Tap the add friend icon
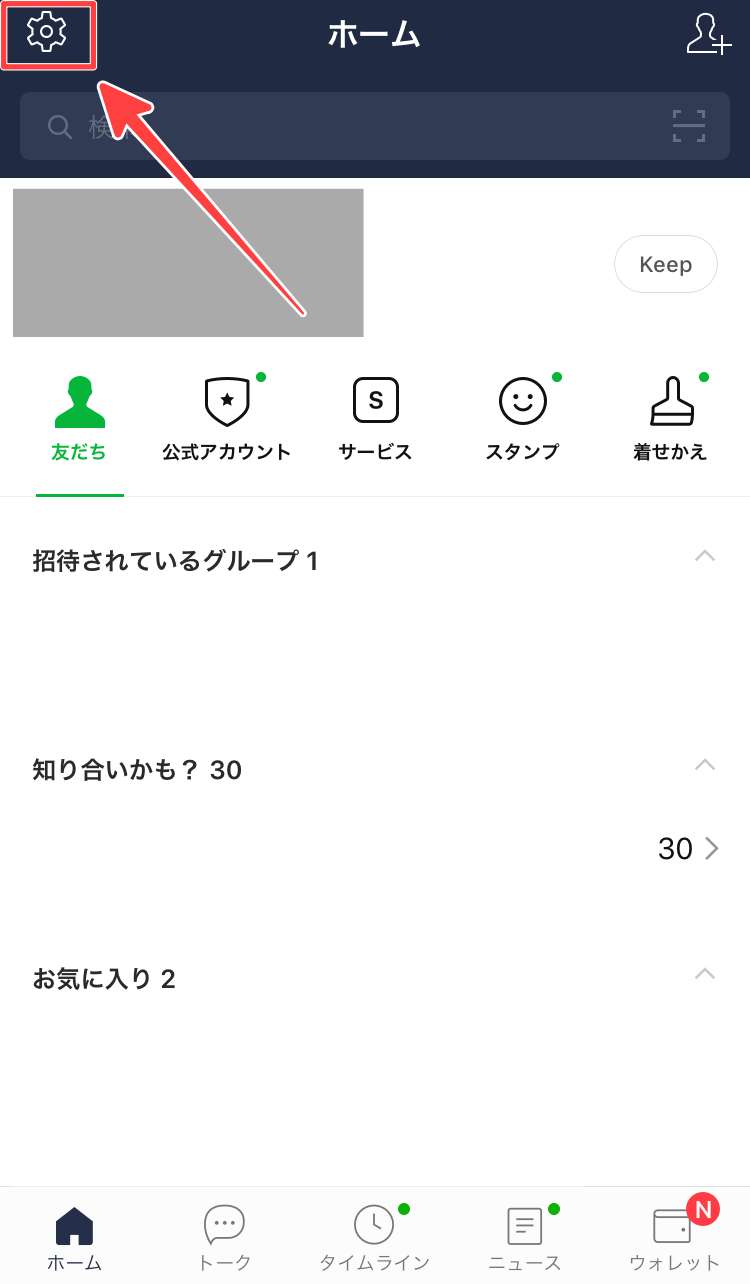Image resolution: width=750 pixels, height=1284 pixels. pos(708,34)
